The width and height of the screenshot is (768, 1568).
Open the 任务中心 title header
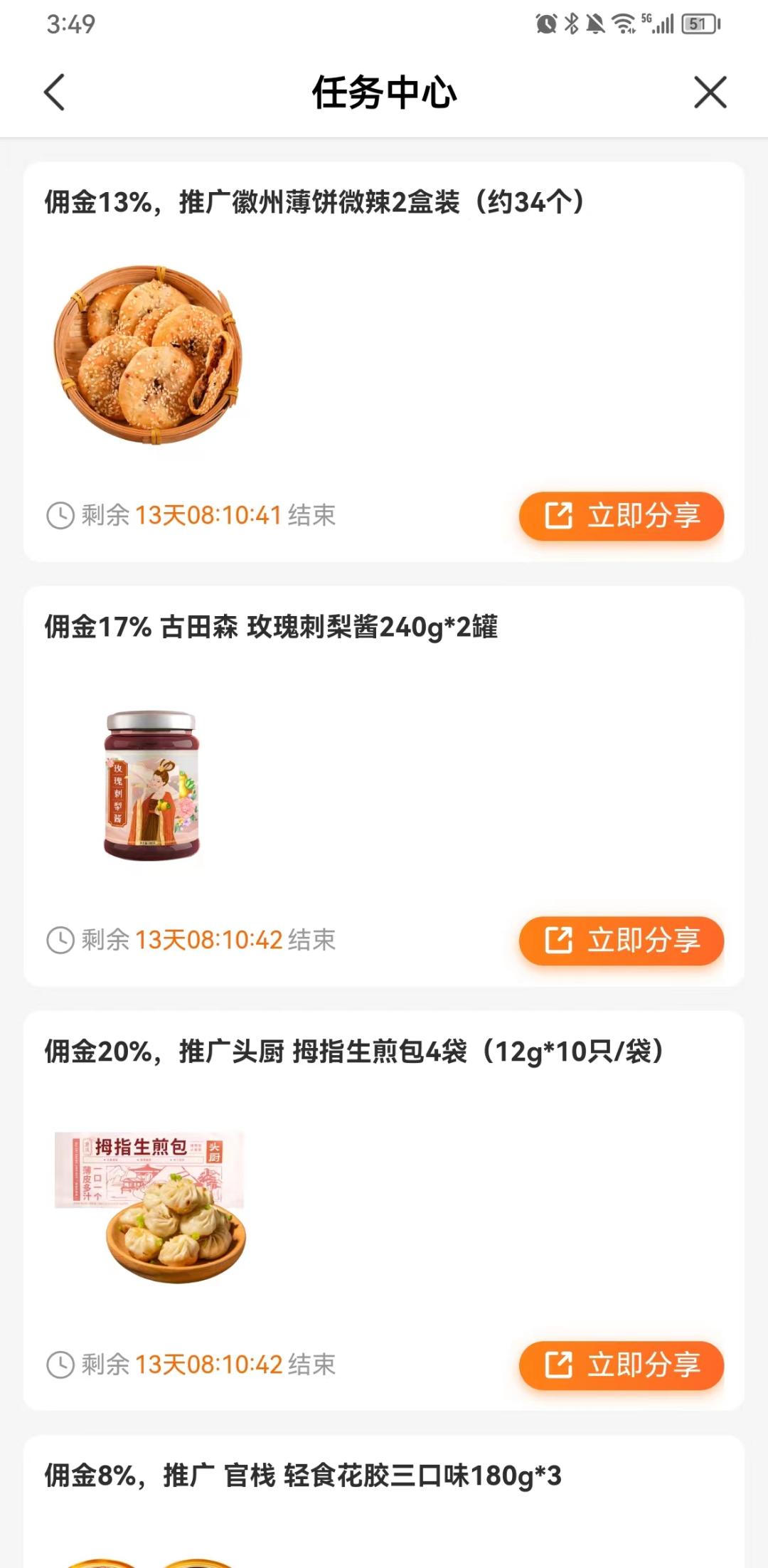[x=384, y=92]
